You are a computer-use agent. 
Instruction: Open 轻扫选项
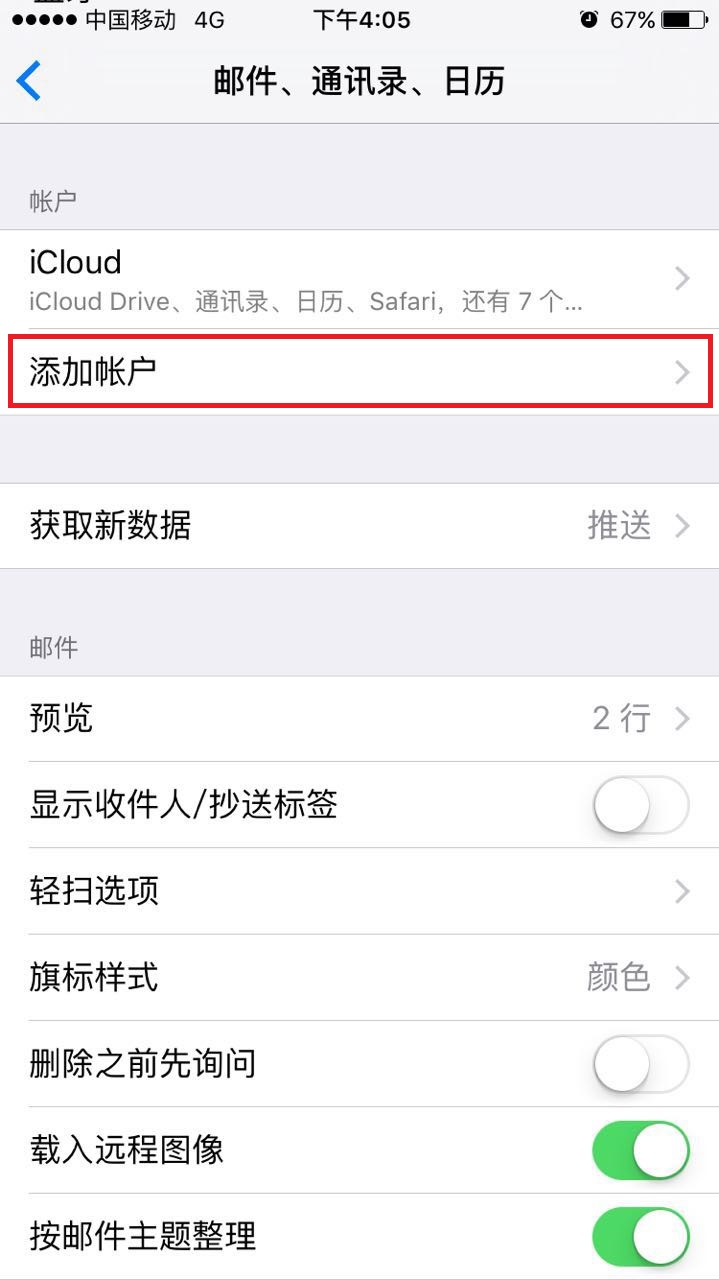359,890
